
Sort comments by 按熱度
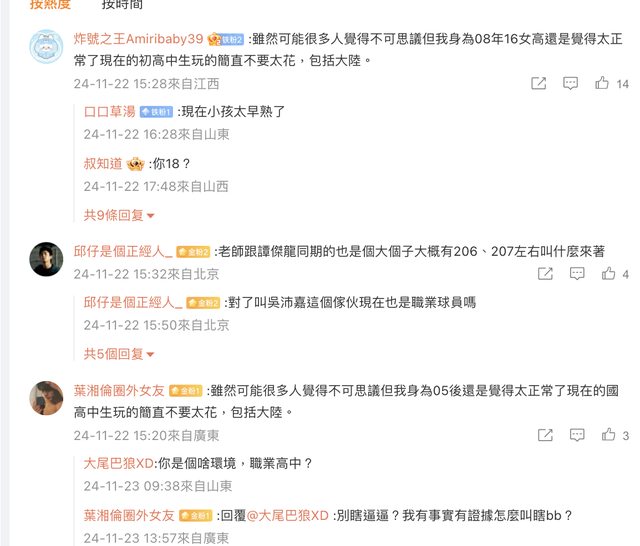(x=50, y=4)
